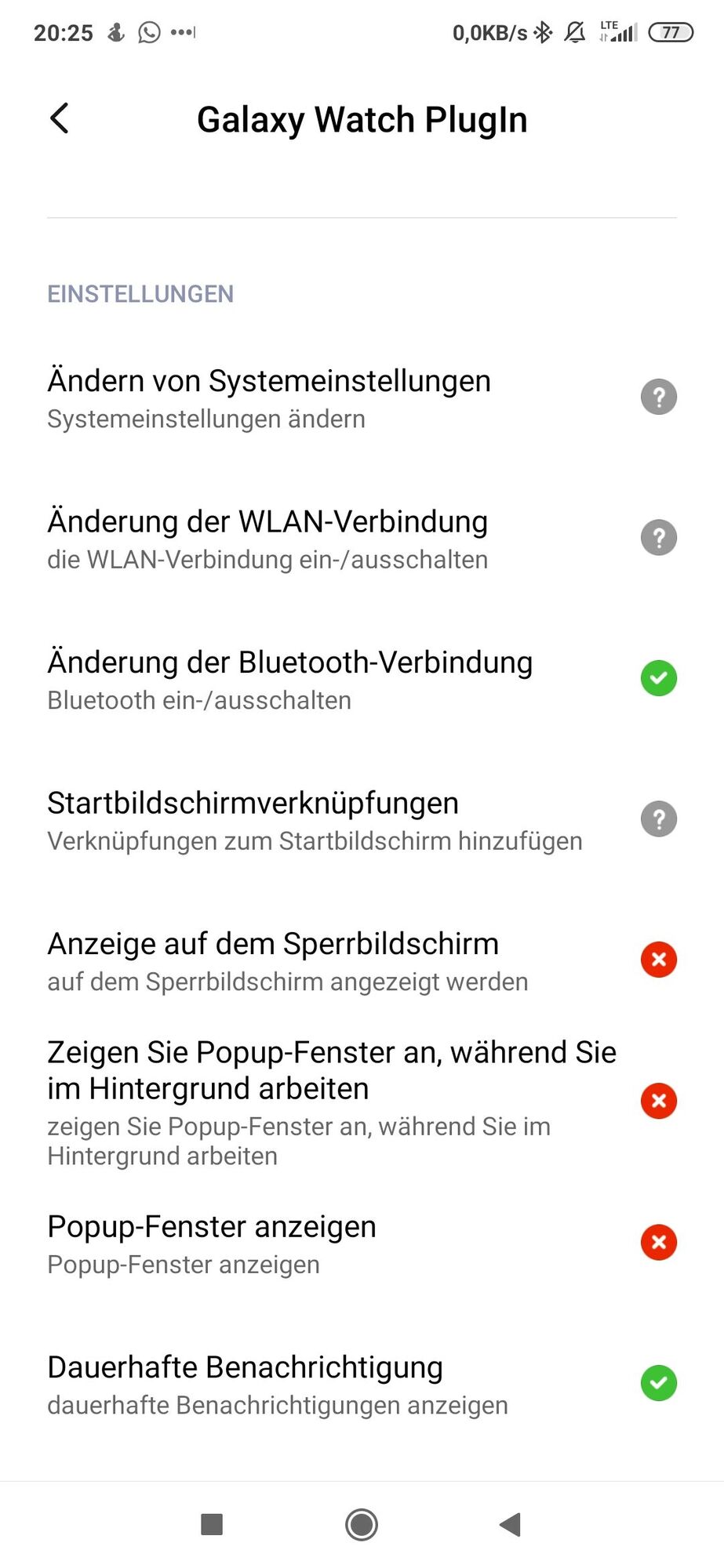724x1568 pixels.
Task: Select Startbildschirmverknüpfungen permission row
Action: pos(361,820)
